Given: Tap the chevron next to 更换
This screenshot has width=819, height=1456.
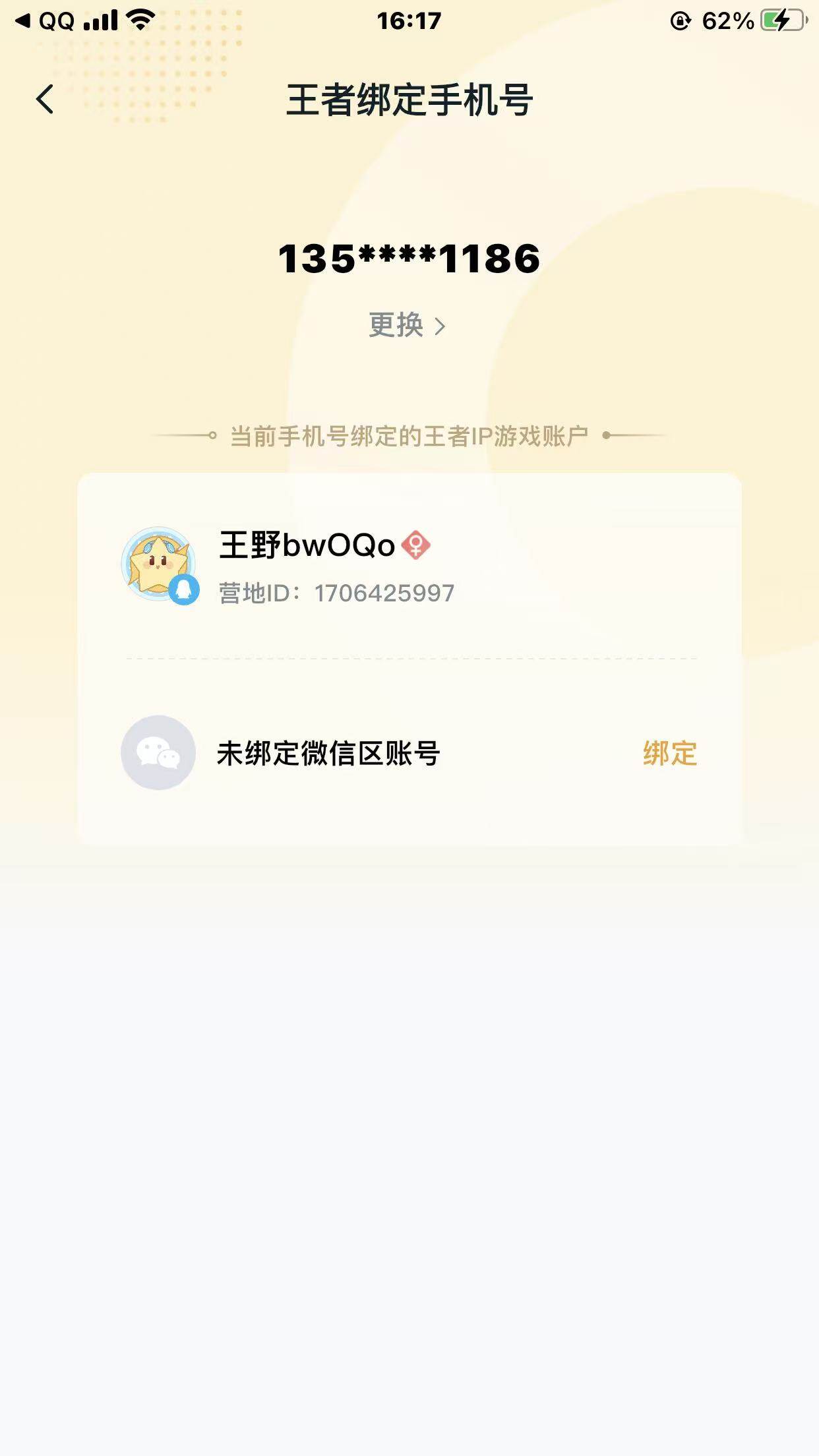Looking at the screenshot, I should 442,326.
